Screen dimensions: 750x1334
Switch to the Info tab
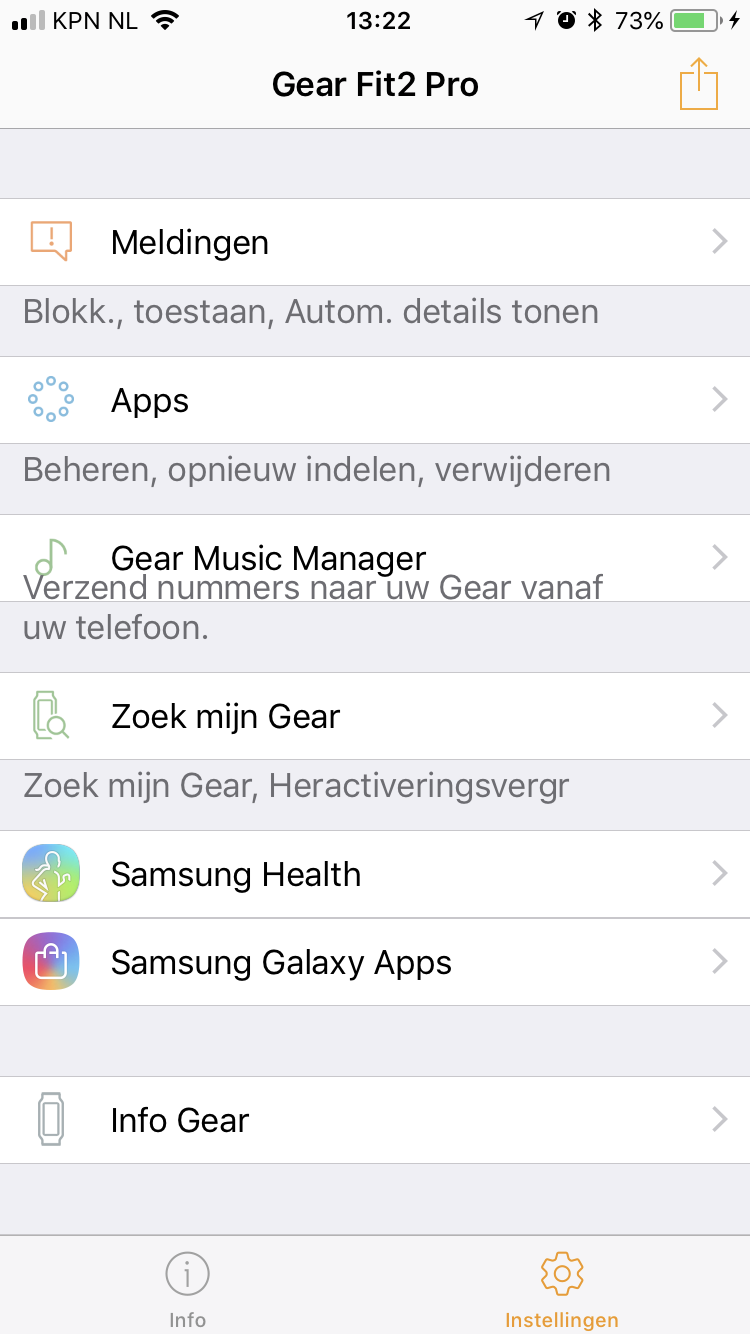point(187,1288)
